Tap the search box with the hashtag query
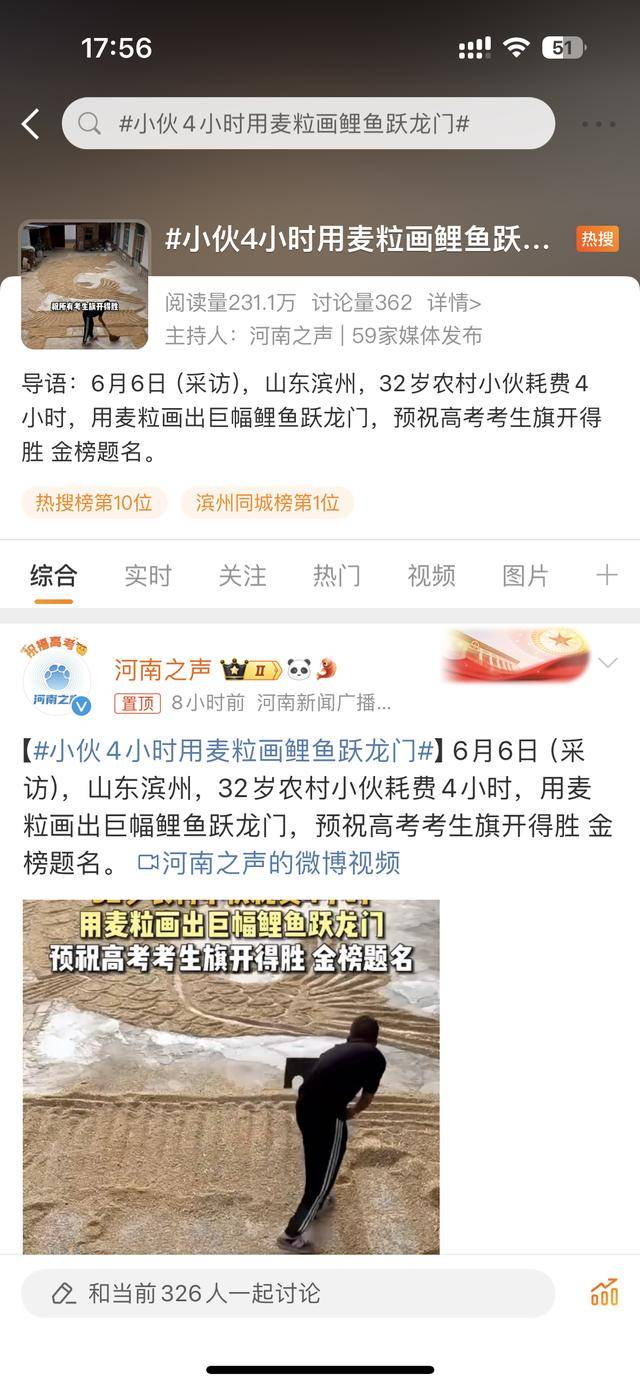 tap(308, 124)
